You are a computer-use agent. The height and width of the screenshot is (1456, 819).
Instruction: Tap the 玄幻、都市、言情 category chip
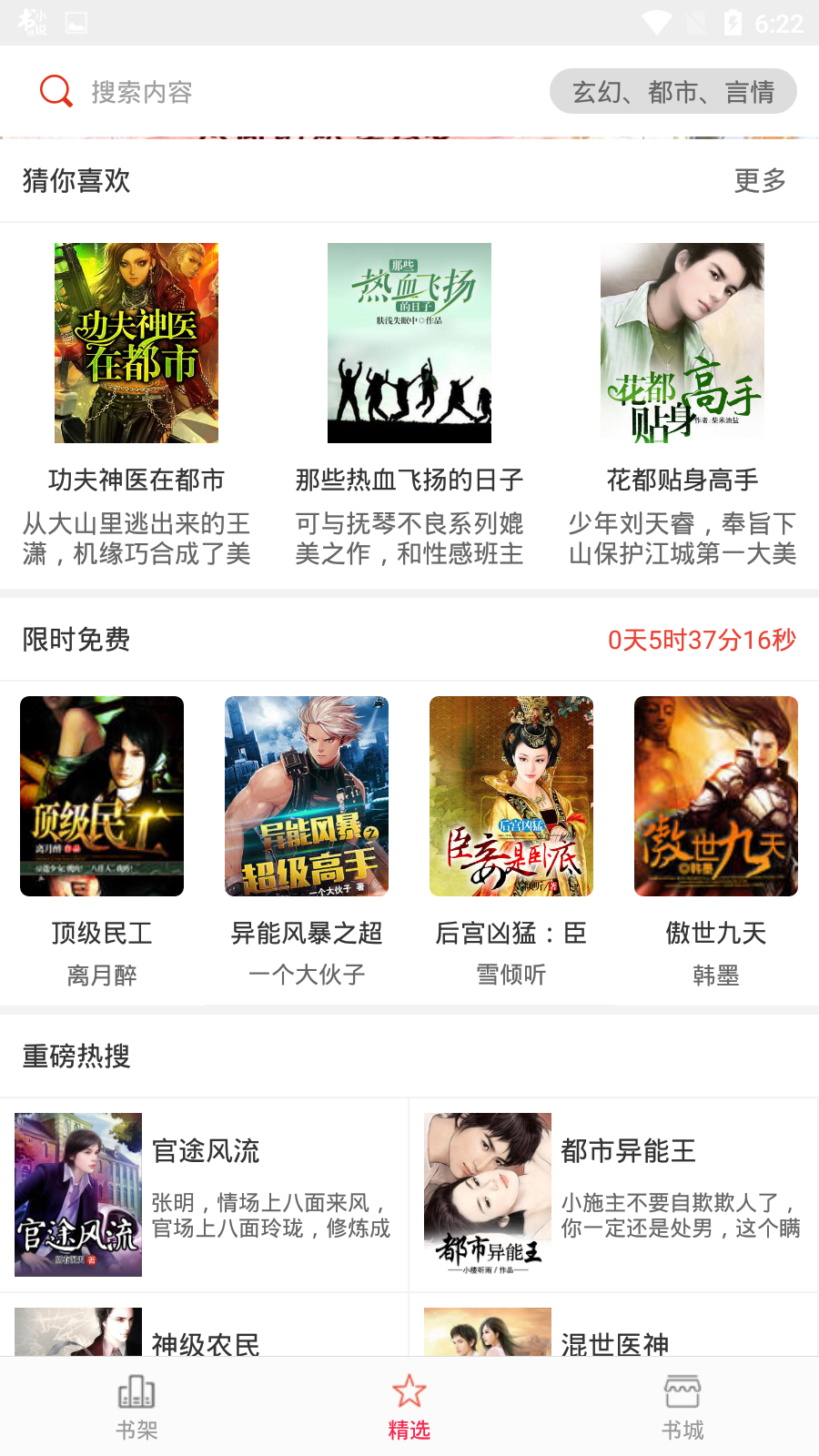tap(672, 92)
